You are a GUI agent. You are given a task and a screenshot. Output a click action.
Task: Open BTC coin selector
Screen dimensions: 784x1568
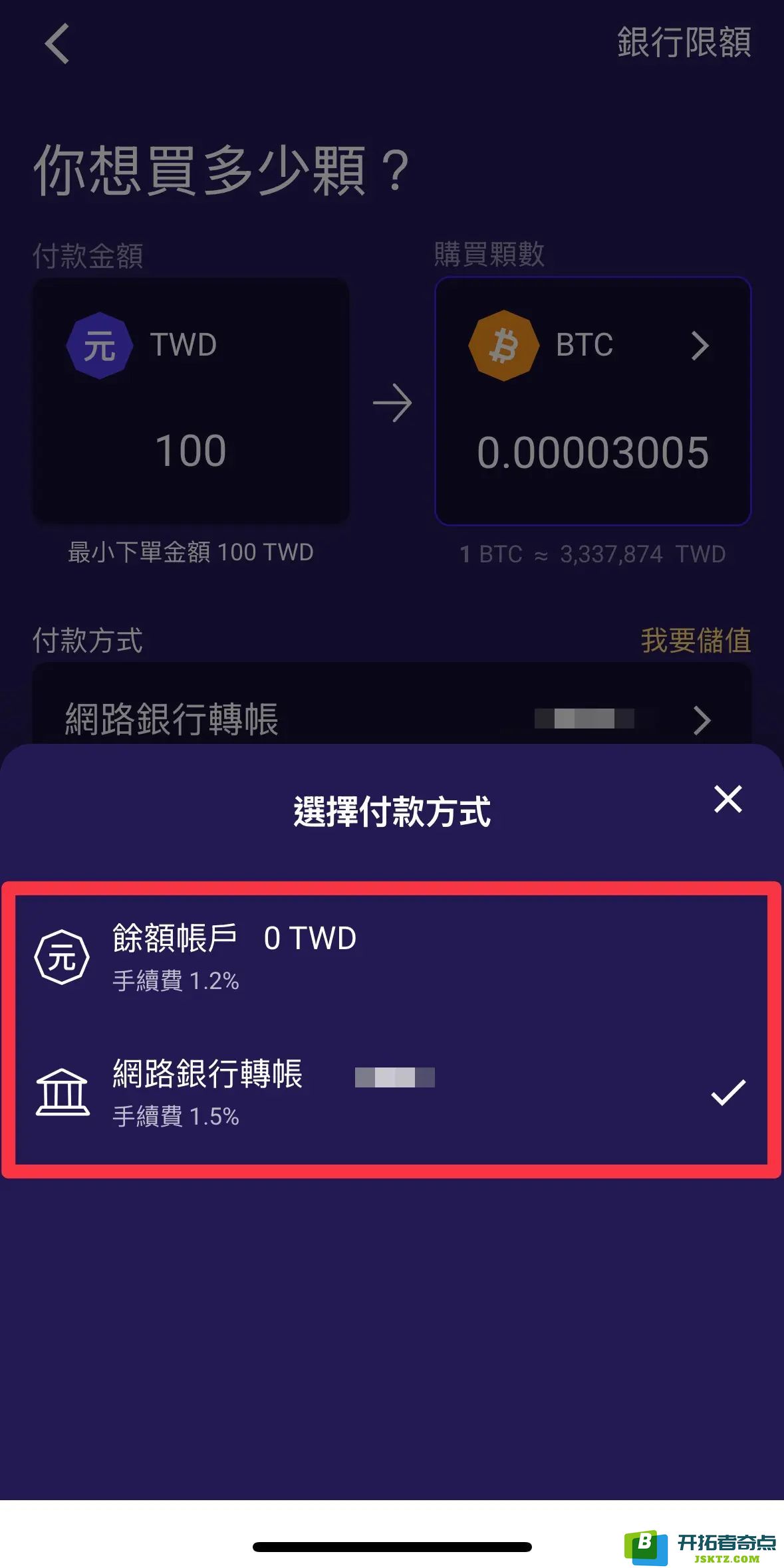point(592,346)
